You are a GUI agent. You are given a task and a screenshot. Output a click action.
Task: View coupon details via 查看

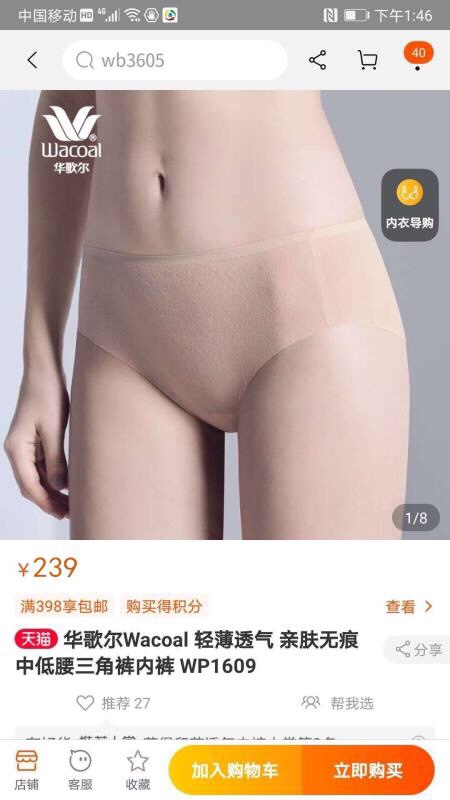[409, 607]
